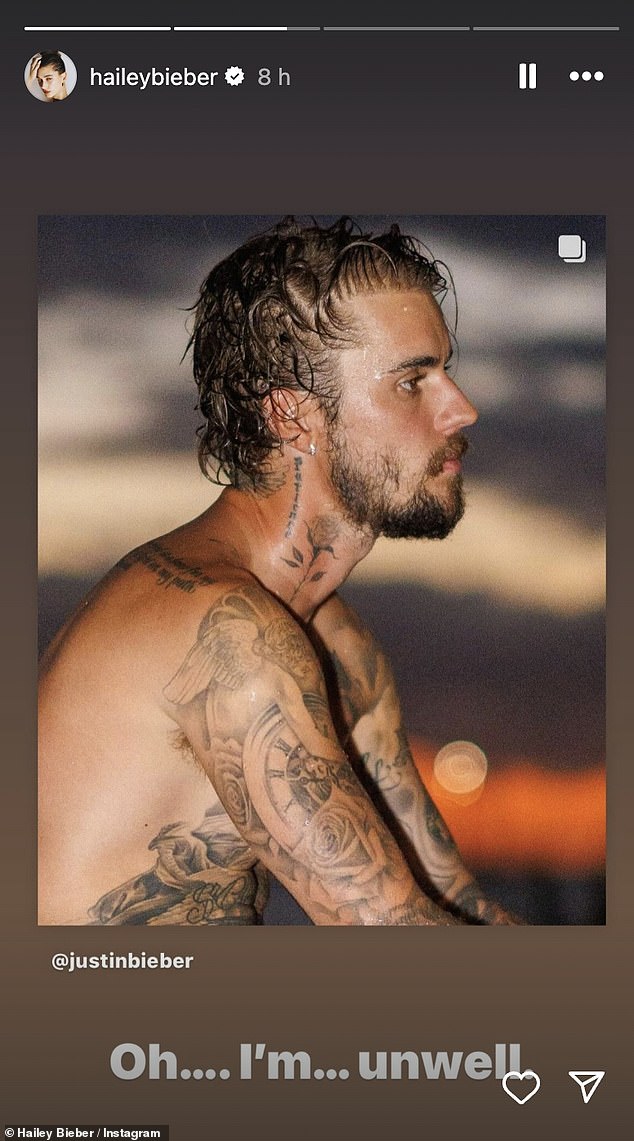Open the @justinbieber handle under the post

click(x=122, y=961)
